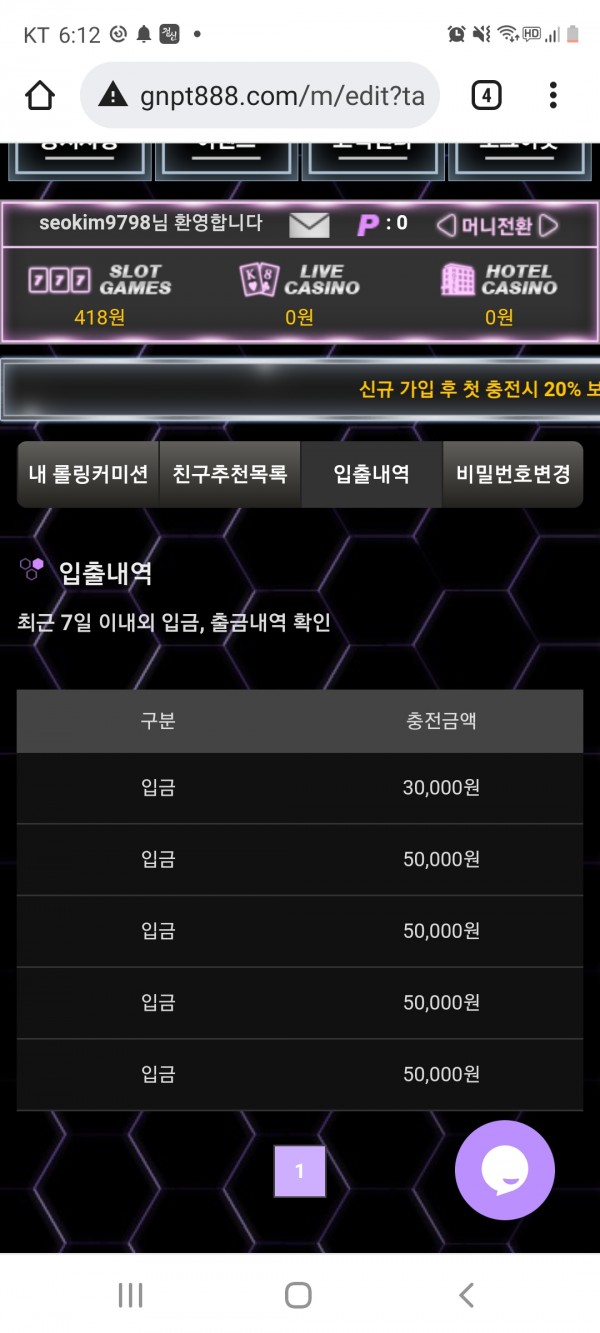Select the 입출내역 tab
Viewport: 600px width, 1333px height.
point(371,474)
